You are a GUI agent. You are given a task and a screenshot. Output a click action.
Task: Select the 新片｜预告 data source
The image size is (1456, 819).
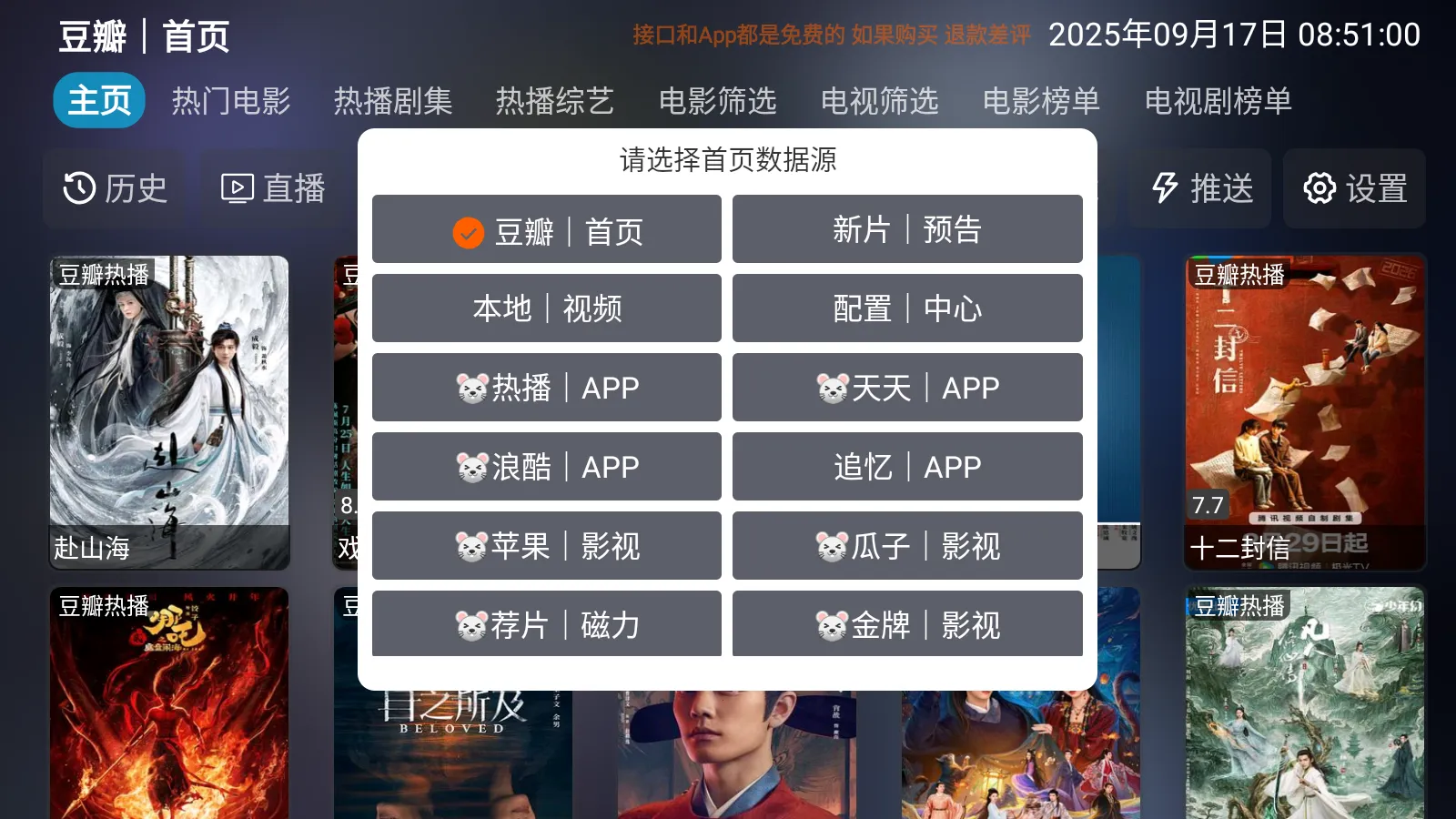click(x=907, y=229)
